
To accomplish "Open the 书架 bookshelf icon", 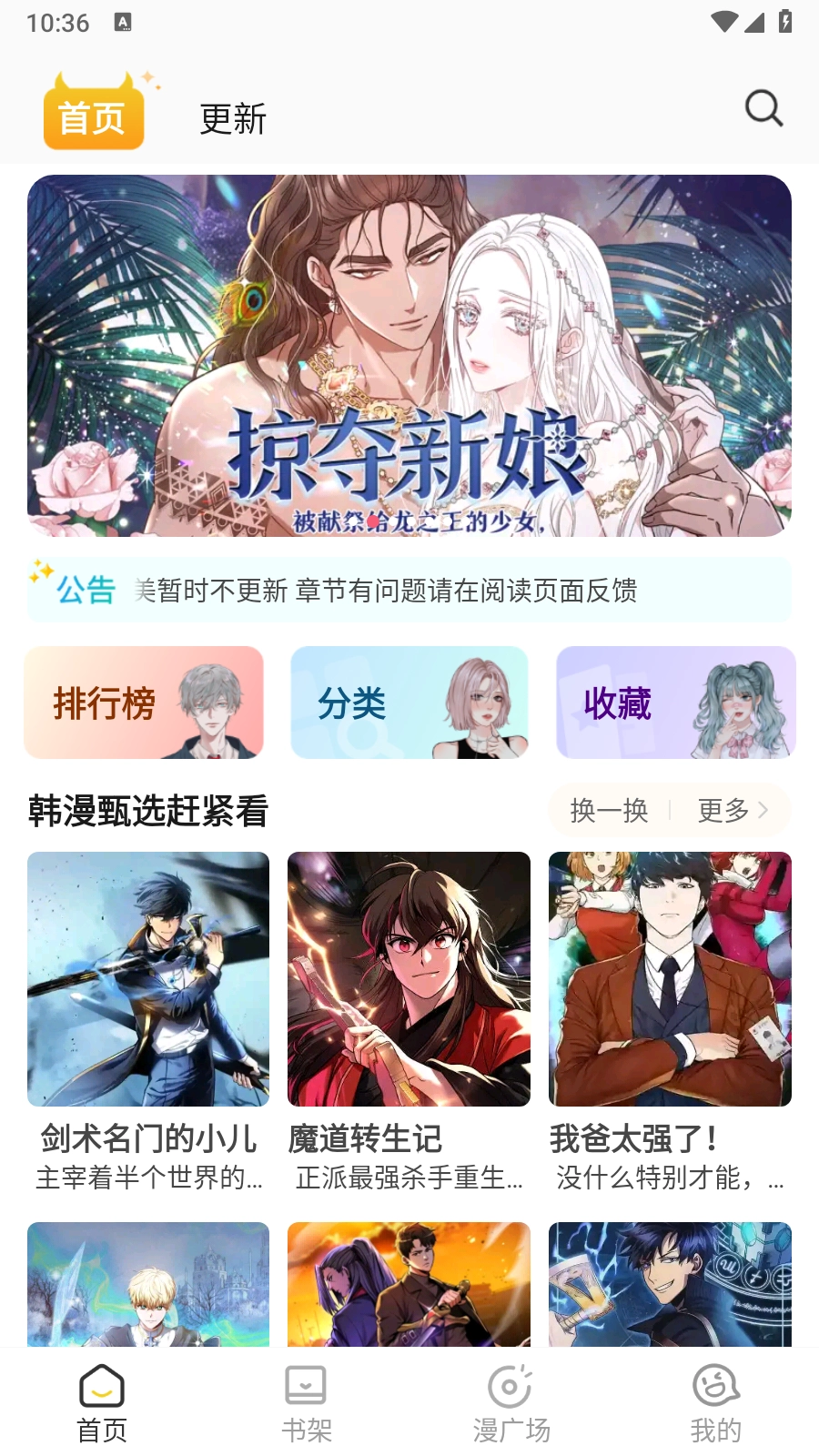I will tap(306, 1387).
